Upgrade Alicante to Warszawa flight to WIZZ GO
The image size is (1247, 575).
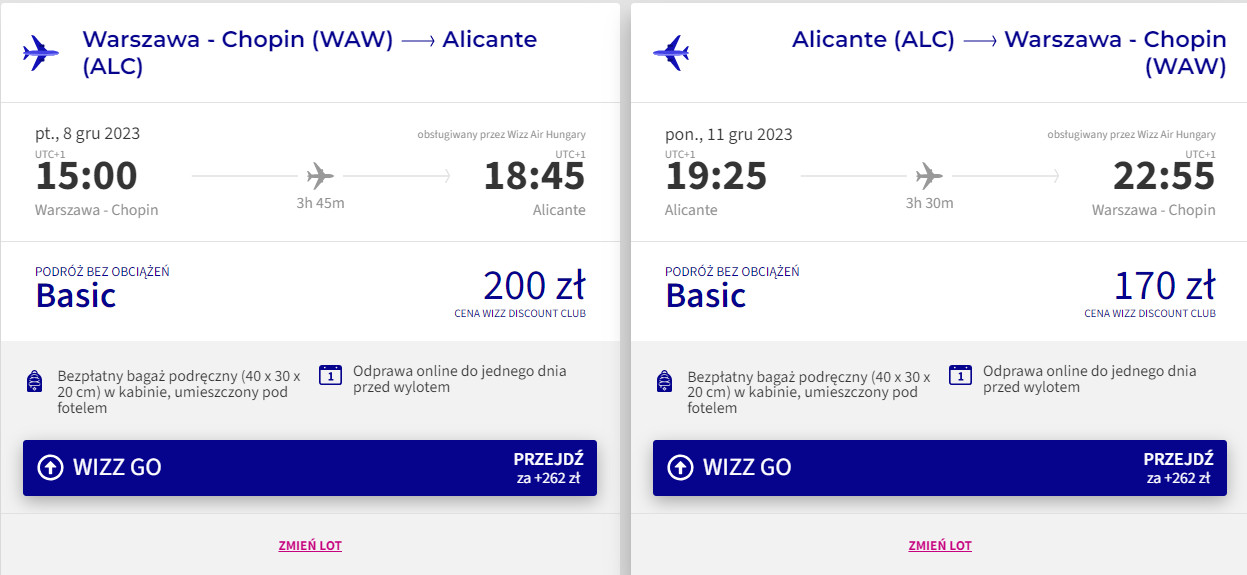[939, 467]
